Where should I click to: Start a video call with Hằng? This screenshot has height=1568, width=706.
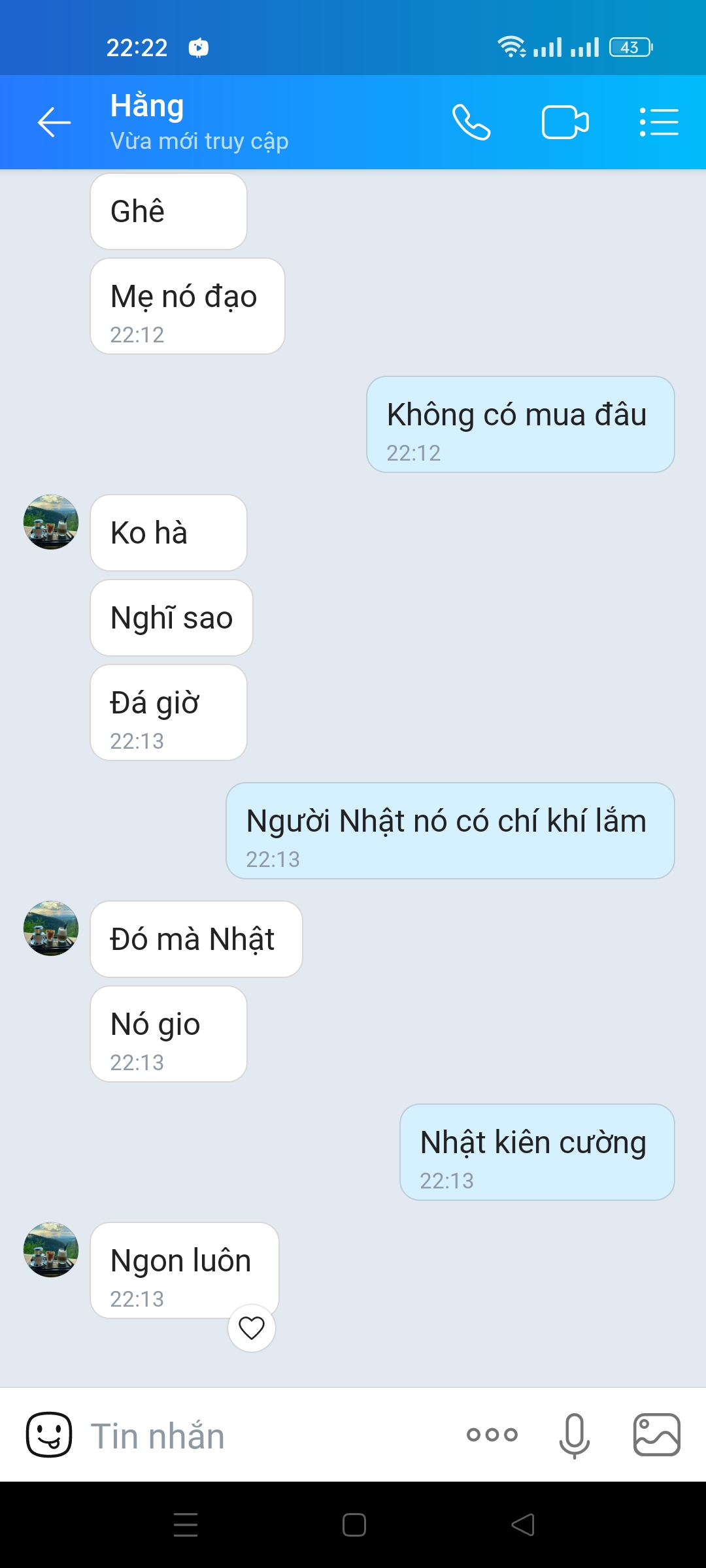(565, 123)
